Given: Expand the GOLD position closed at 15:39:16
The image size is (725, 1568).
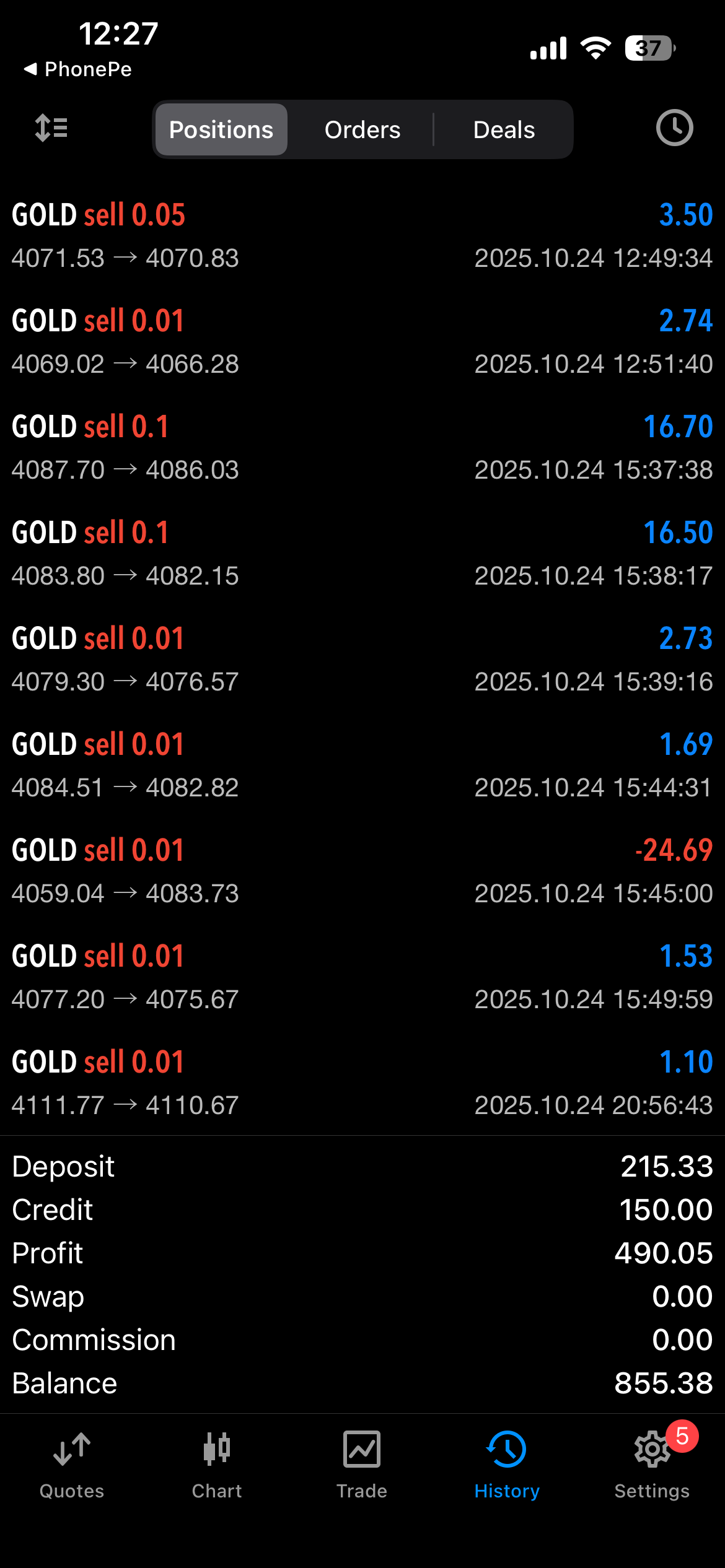Looking at the screenshot, I should tap(362, 660).
